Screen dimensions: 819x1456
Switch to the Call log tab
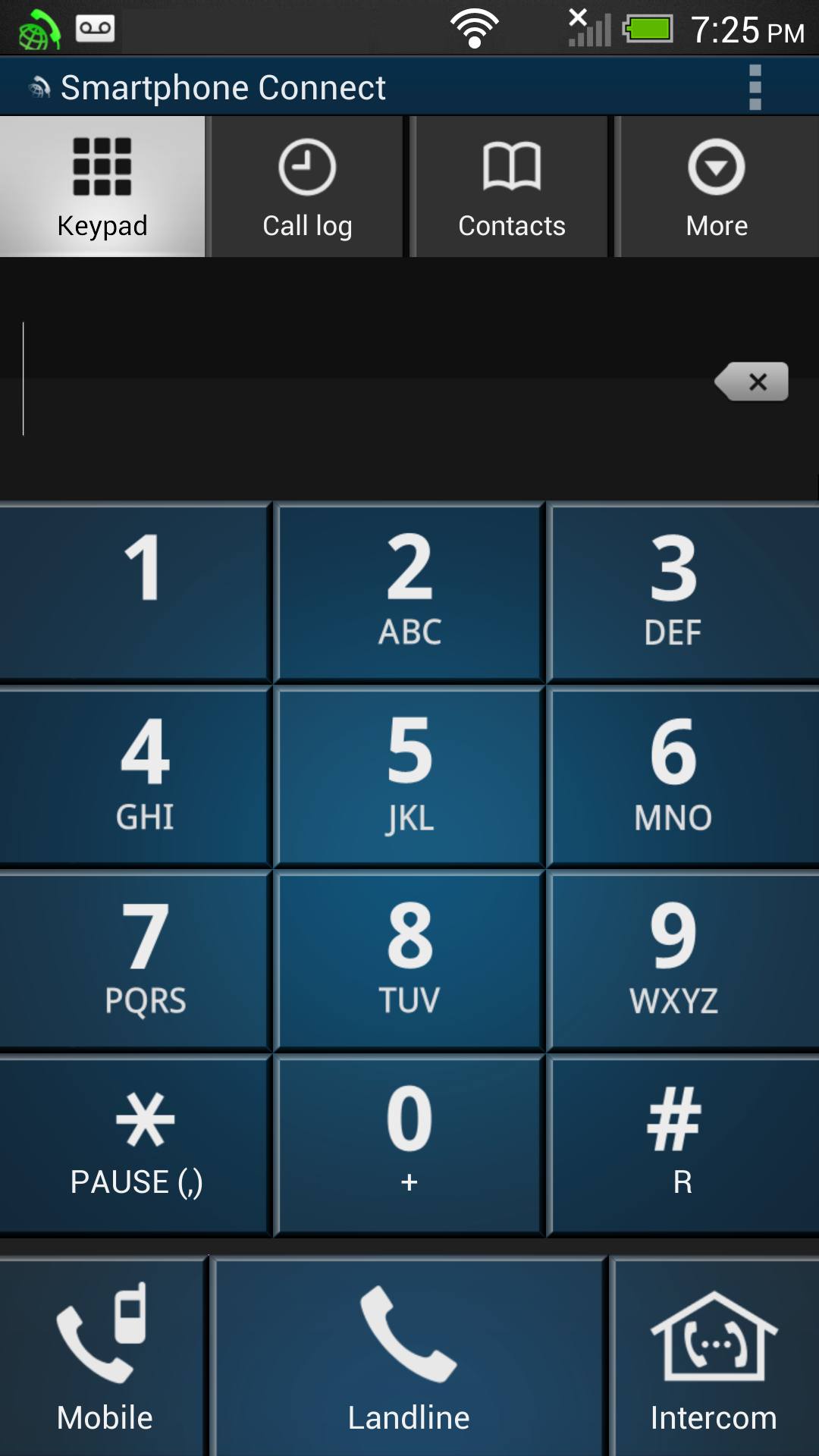coord(306,186)
